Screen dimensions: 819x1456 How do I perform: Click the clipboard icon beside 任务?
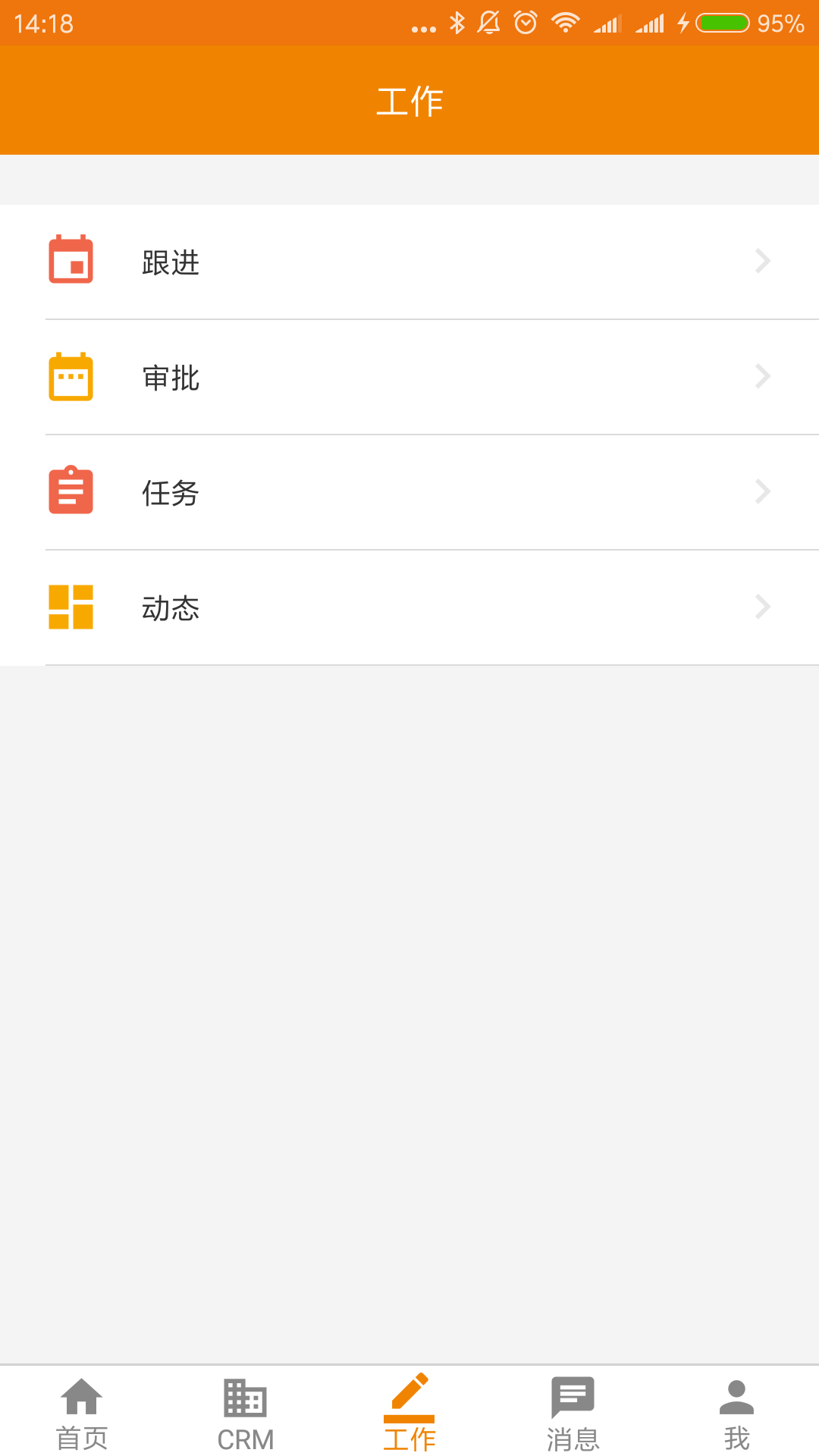[x=71, y=491]
